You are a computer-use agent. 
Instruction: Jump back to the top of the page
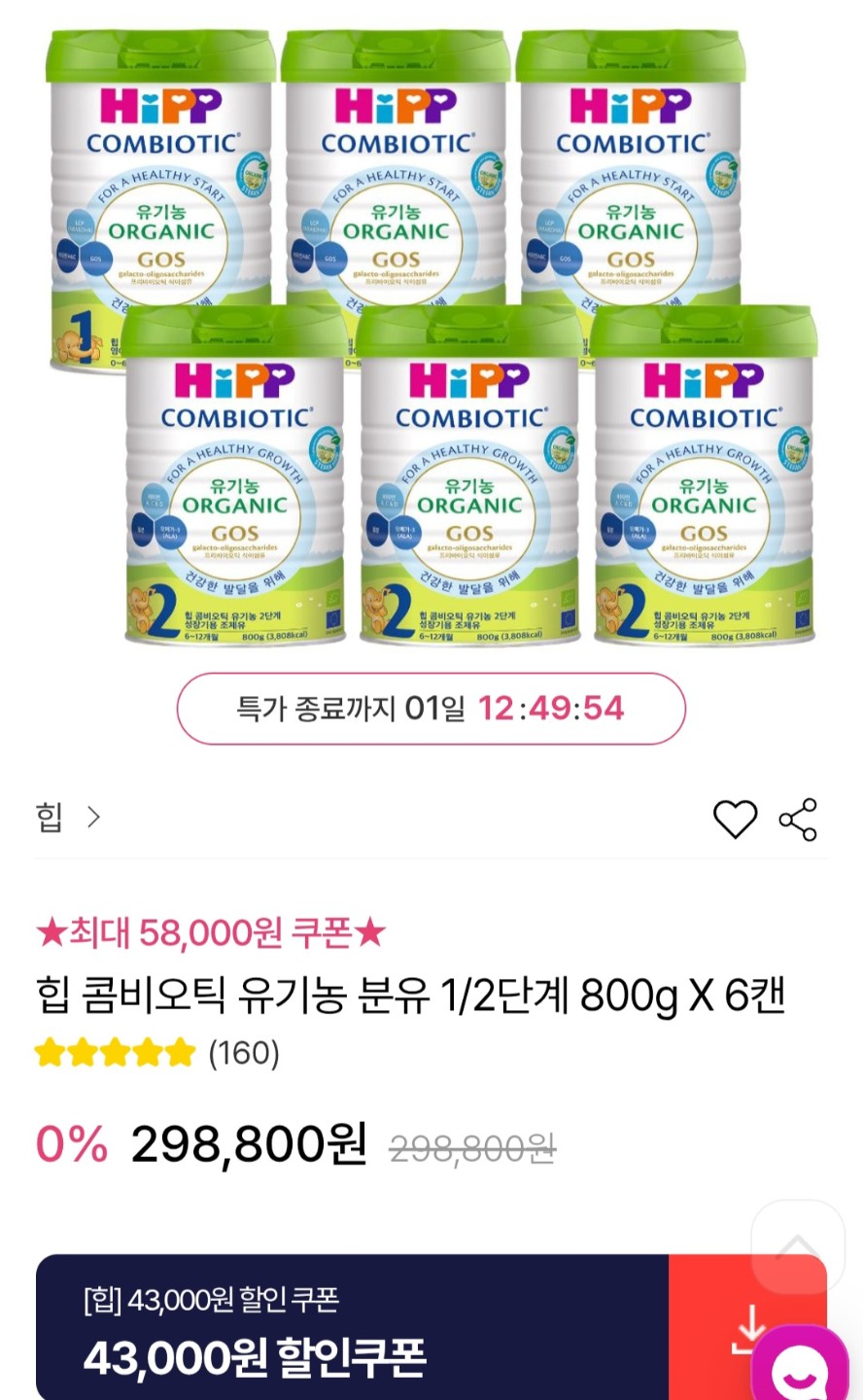point(797,1245)
